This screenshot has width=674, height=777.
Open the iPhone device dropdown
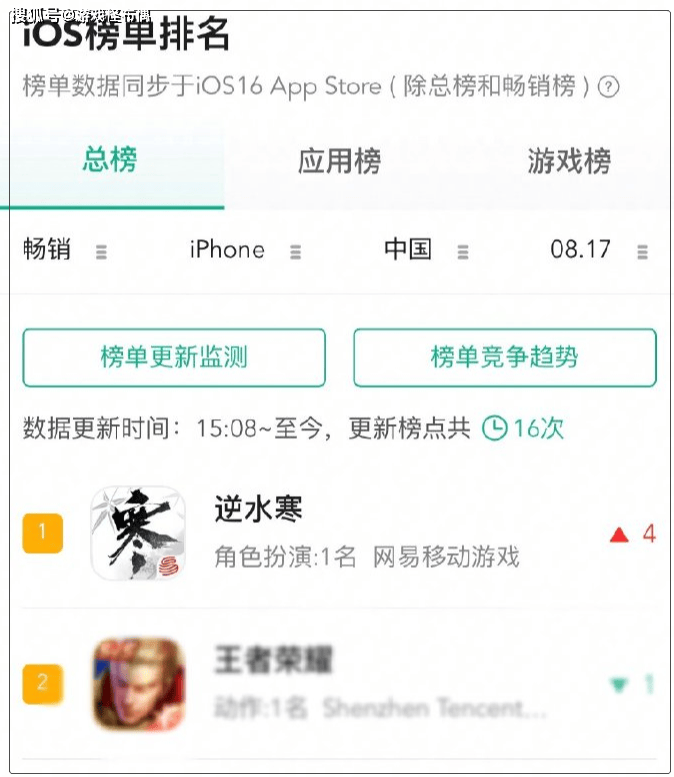pos(245,250)
